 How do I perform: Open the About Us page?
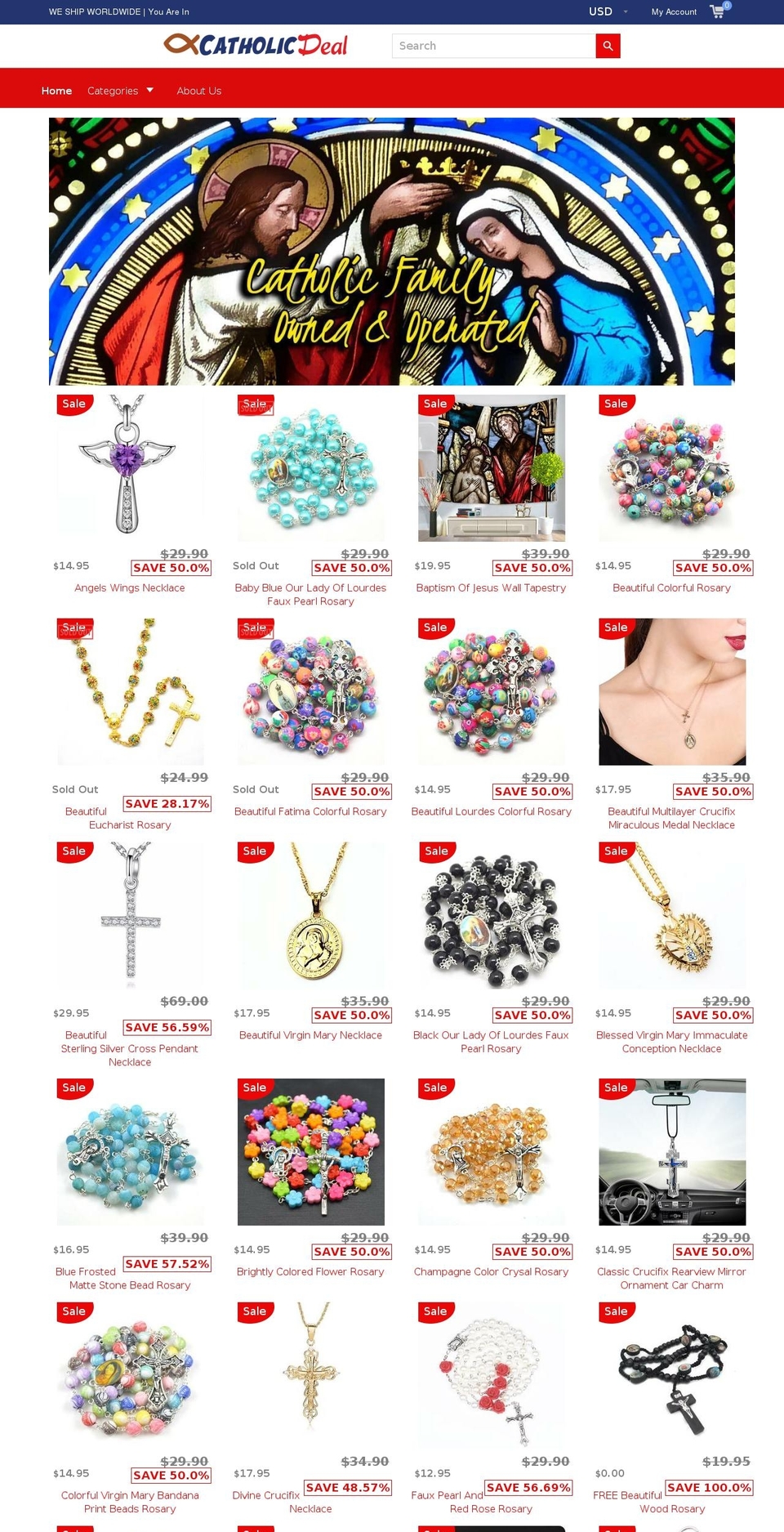click(x=199, y=91)
